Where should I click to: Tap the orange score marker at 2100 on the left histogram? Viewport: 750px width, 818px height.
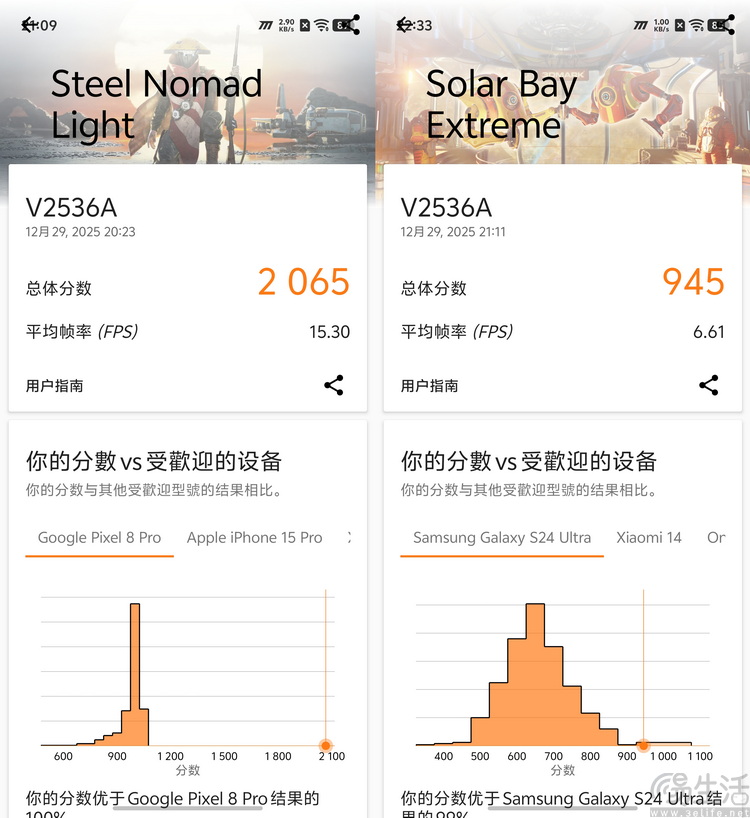click(x=326, y=745)
